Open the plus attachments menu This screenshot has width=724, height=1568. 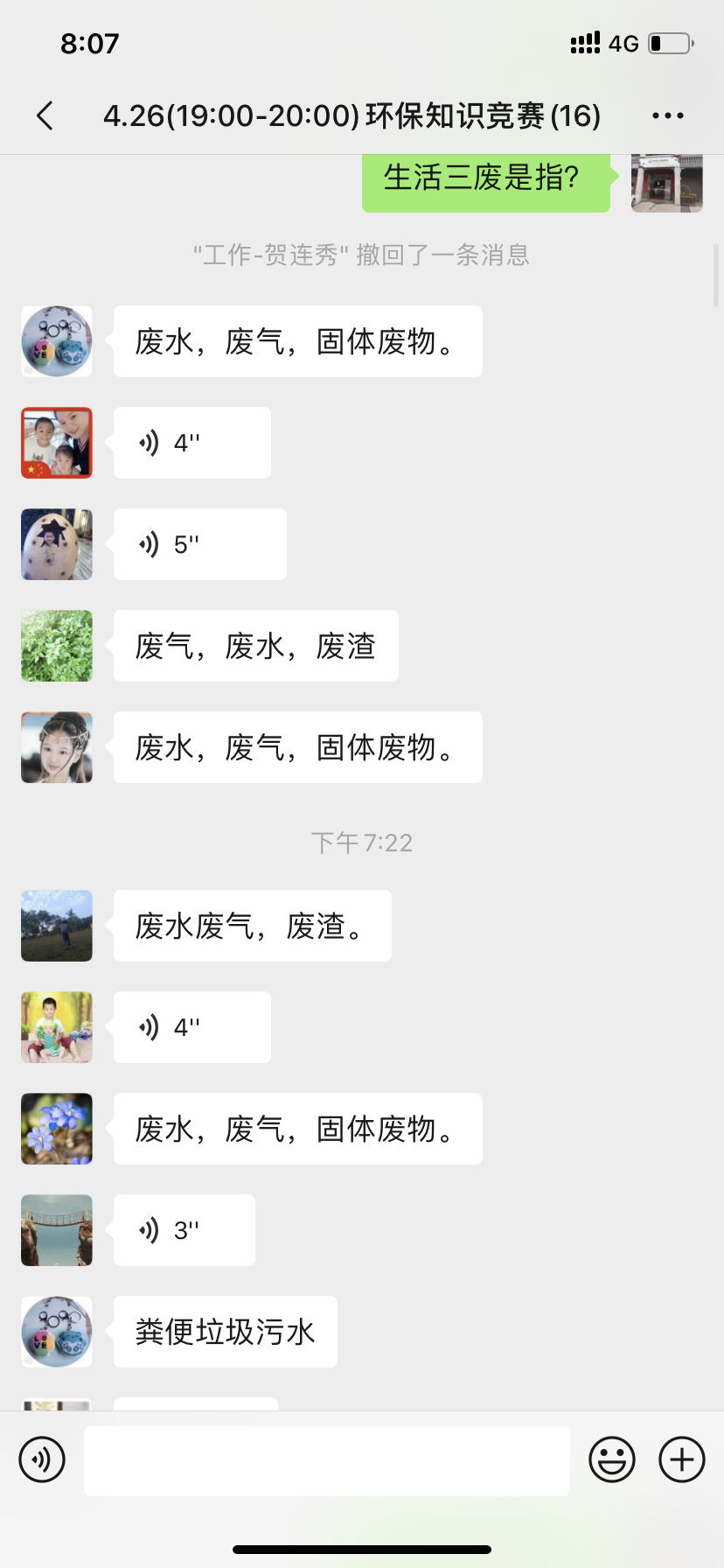681,1459
